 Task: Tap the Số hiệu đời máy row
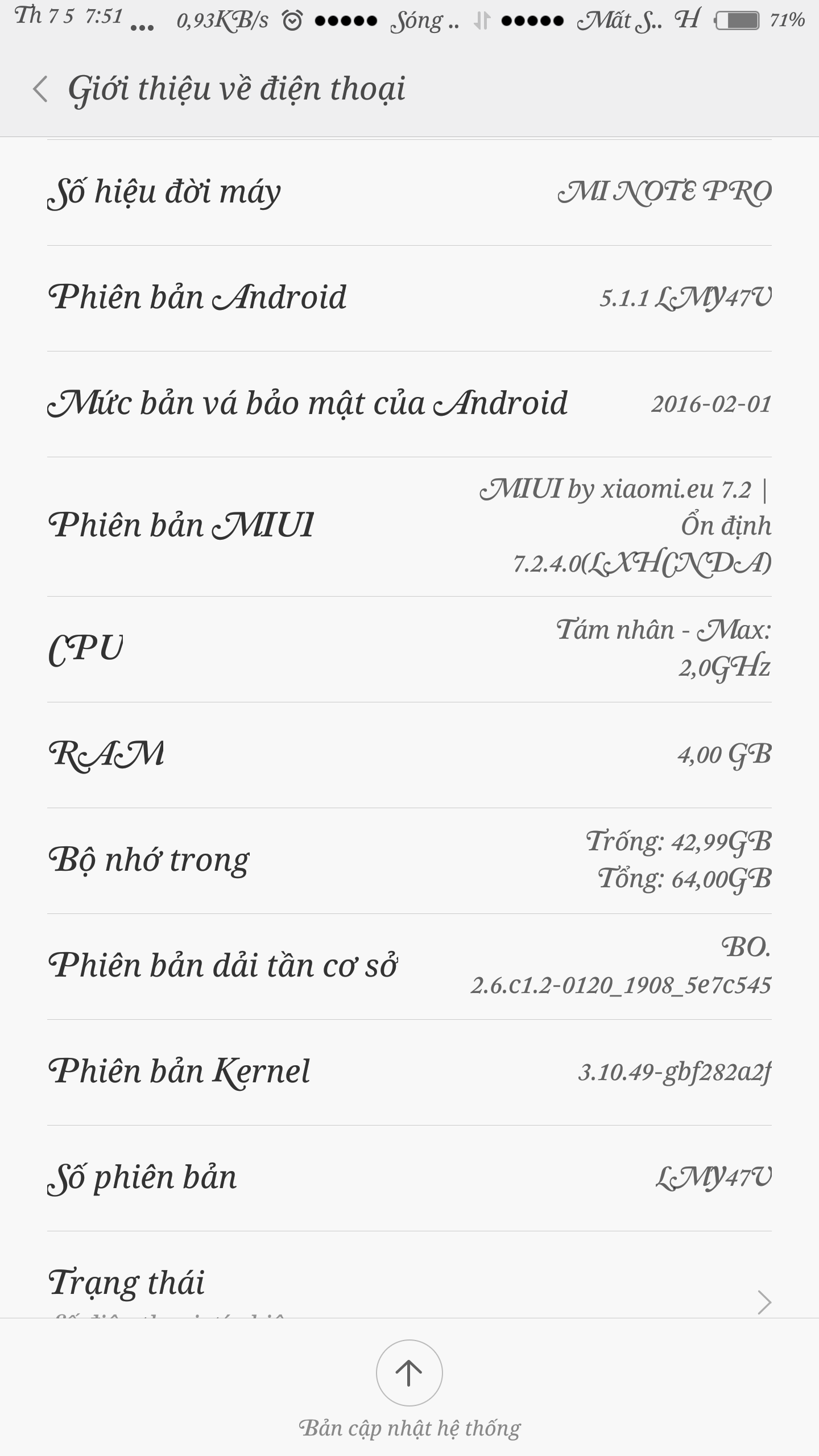pyautogui.click(x=409, y=193)
